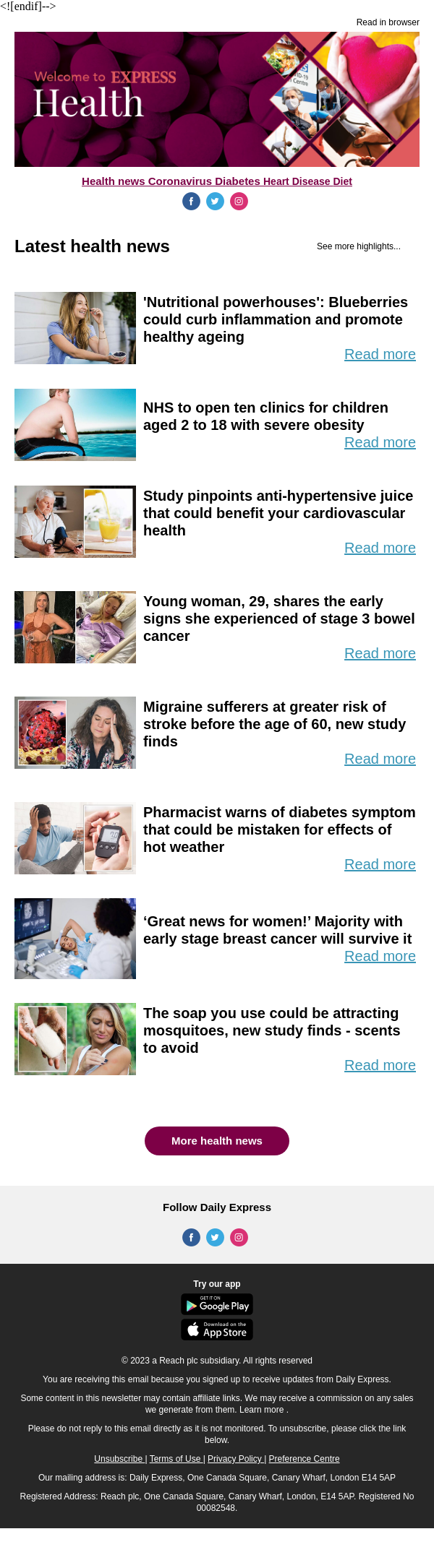The width and height of the screenshot is (434, 1568).
Task: Download the app from the App Store
Action: pos(217,1330)
